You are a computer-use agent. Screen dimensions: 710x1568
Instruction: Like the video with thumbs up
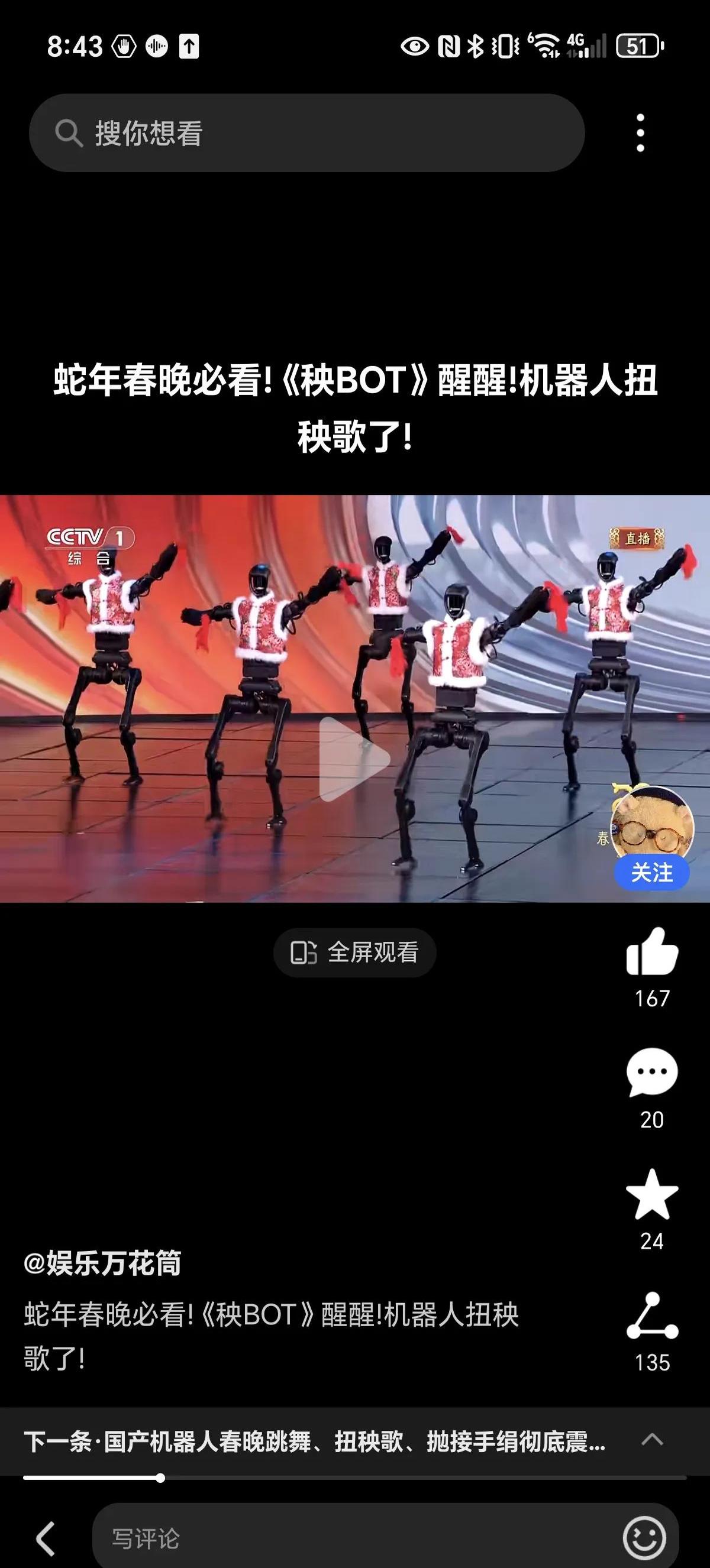pyautogui.click(x=651, y=953)
